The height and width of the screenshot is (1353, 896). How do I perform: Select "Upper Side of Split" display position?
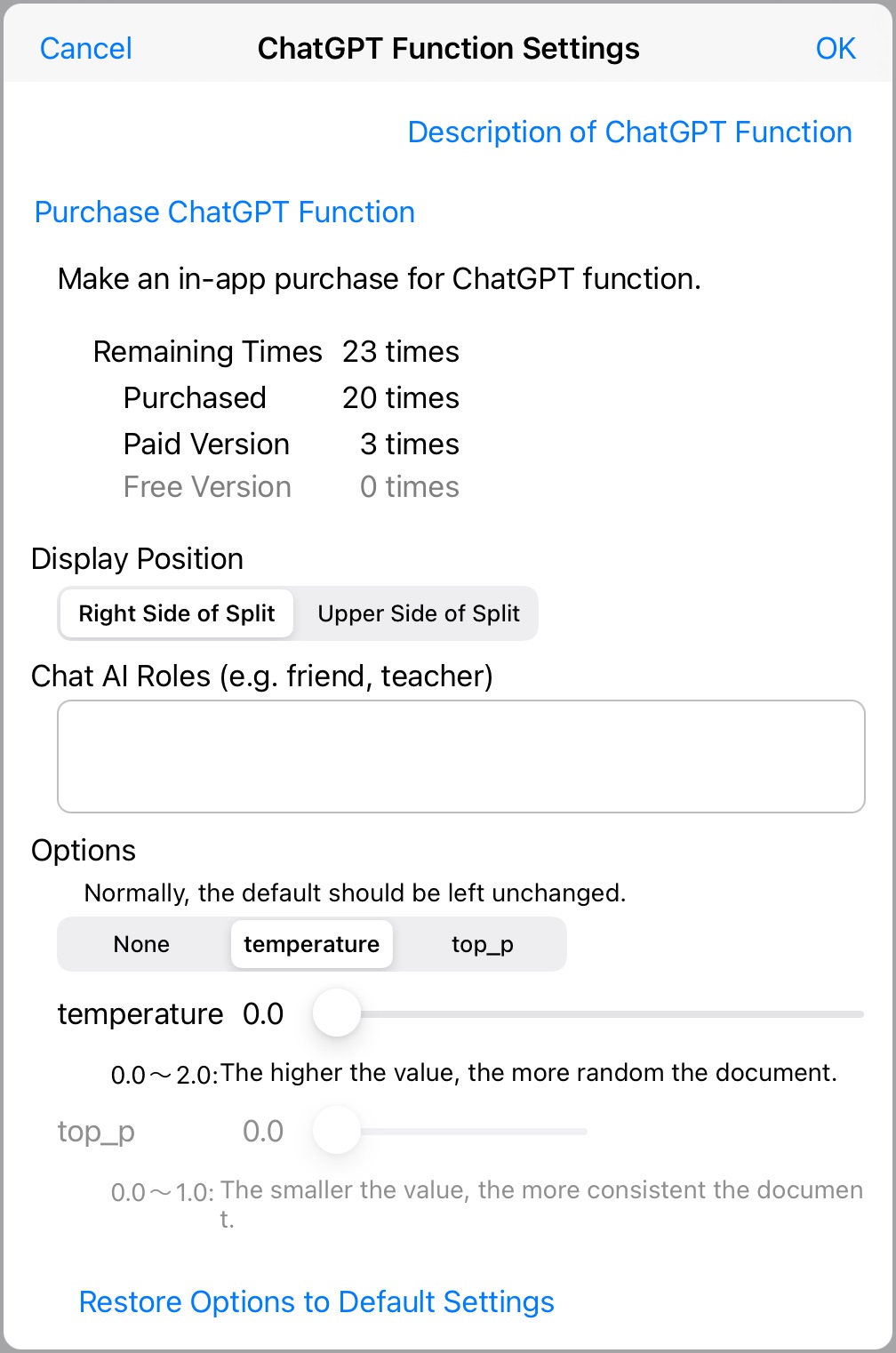tap(418, 613)
